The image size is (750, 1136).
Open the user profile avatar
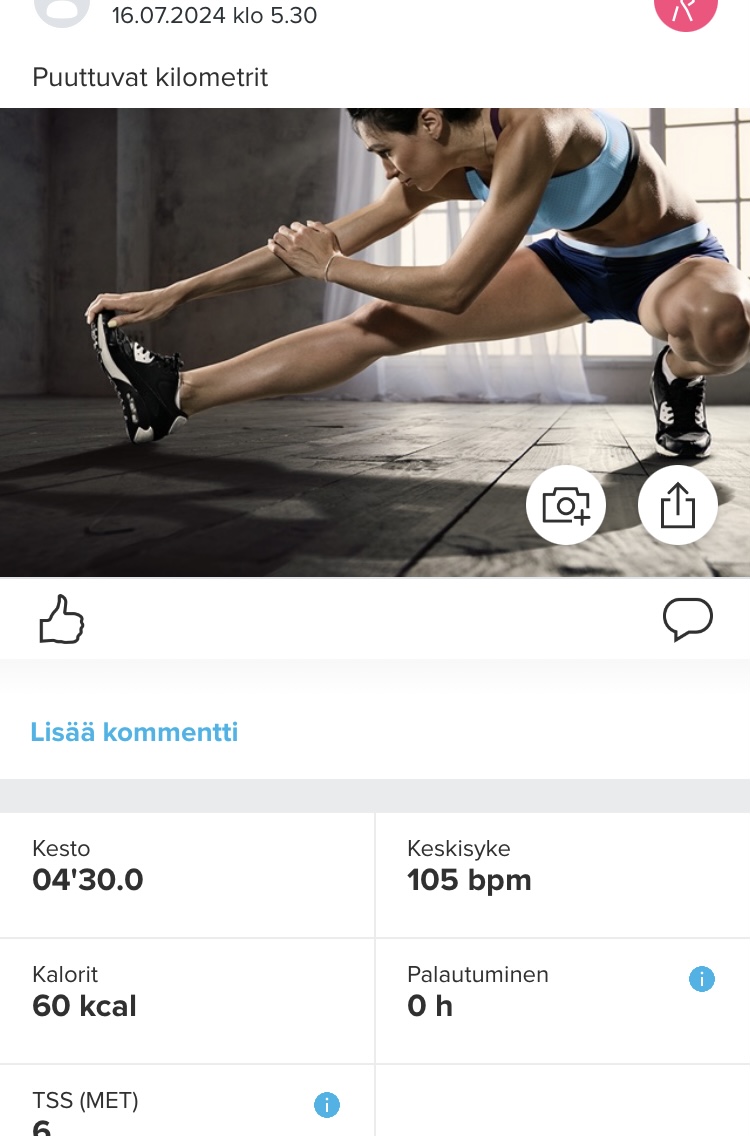coord(62,10)
